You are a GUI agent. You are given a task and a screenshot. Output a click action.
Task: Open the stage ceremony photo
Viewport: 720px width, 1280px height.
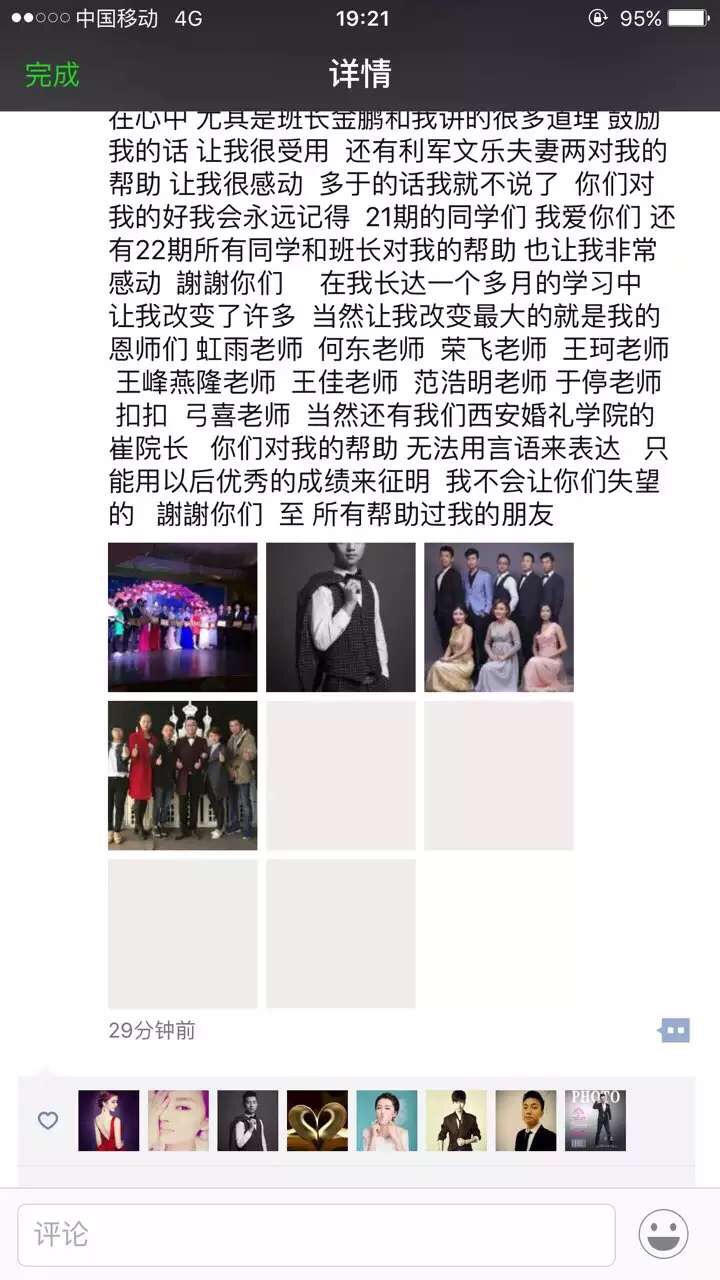[182, 617]
